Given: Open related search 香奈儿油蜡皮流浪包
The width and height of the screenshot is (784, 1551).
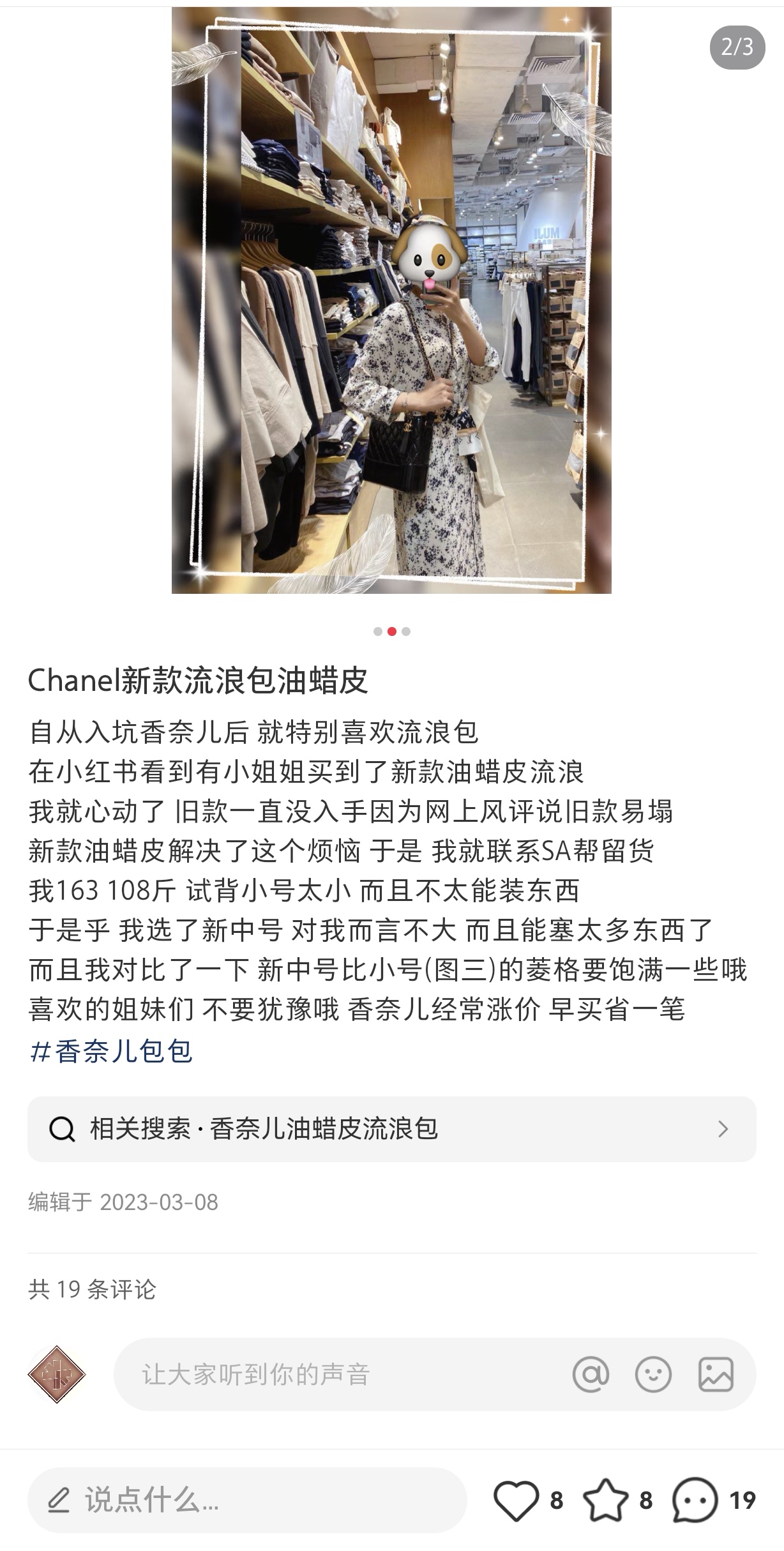Looking at the screenshot, I should pyautogui.click(x=391, y=1129).
